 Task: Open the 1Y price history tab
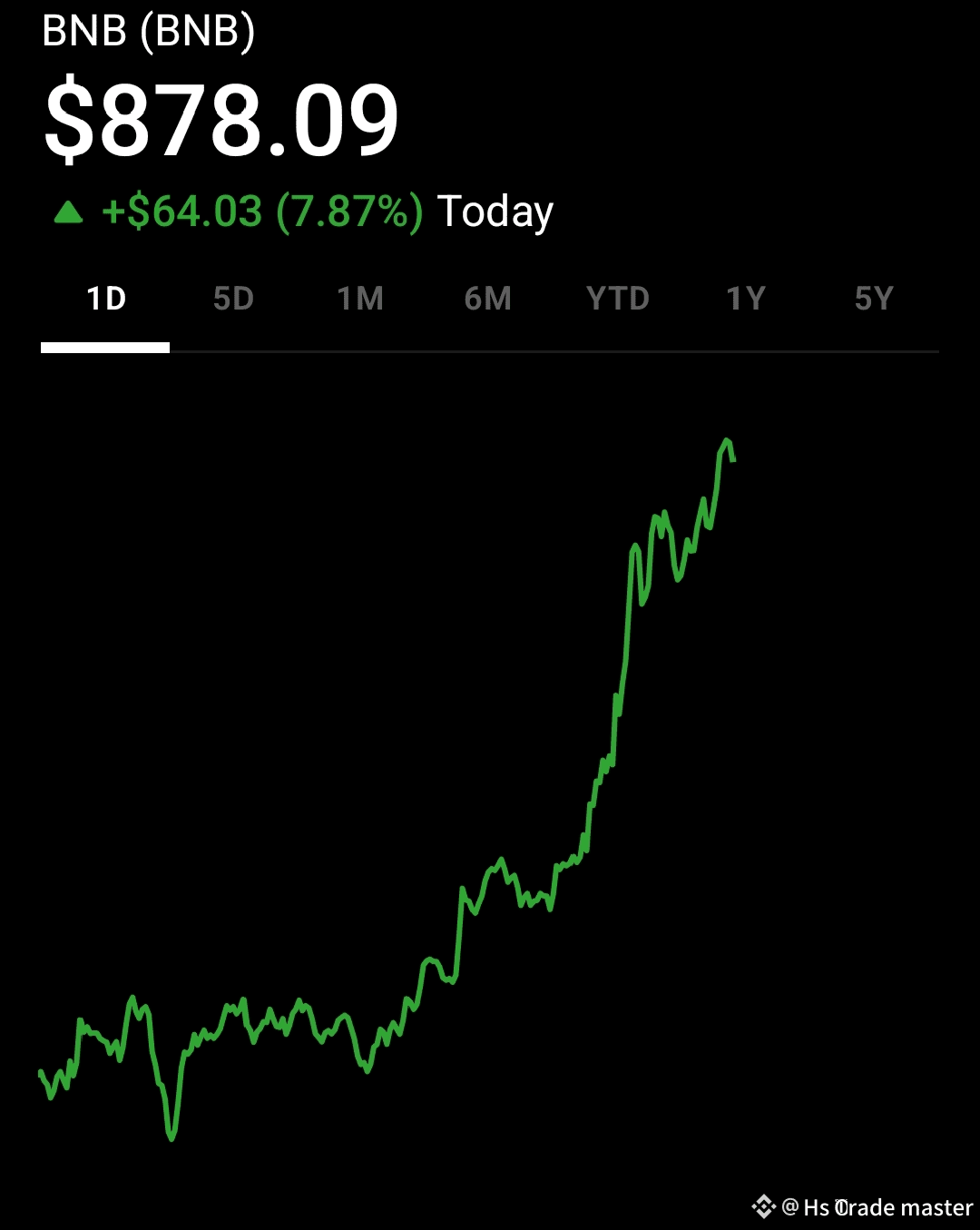pyautogui.click(x=746, y=299)
